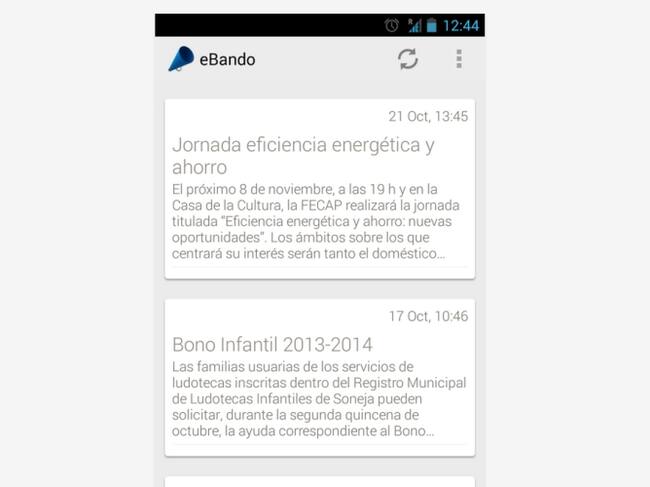Open the Bono Infantil 2013-2014 announcement
Viewport: 650px width, 487px height.
(x=319, y=378)
